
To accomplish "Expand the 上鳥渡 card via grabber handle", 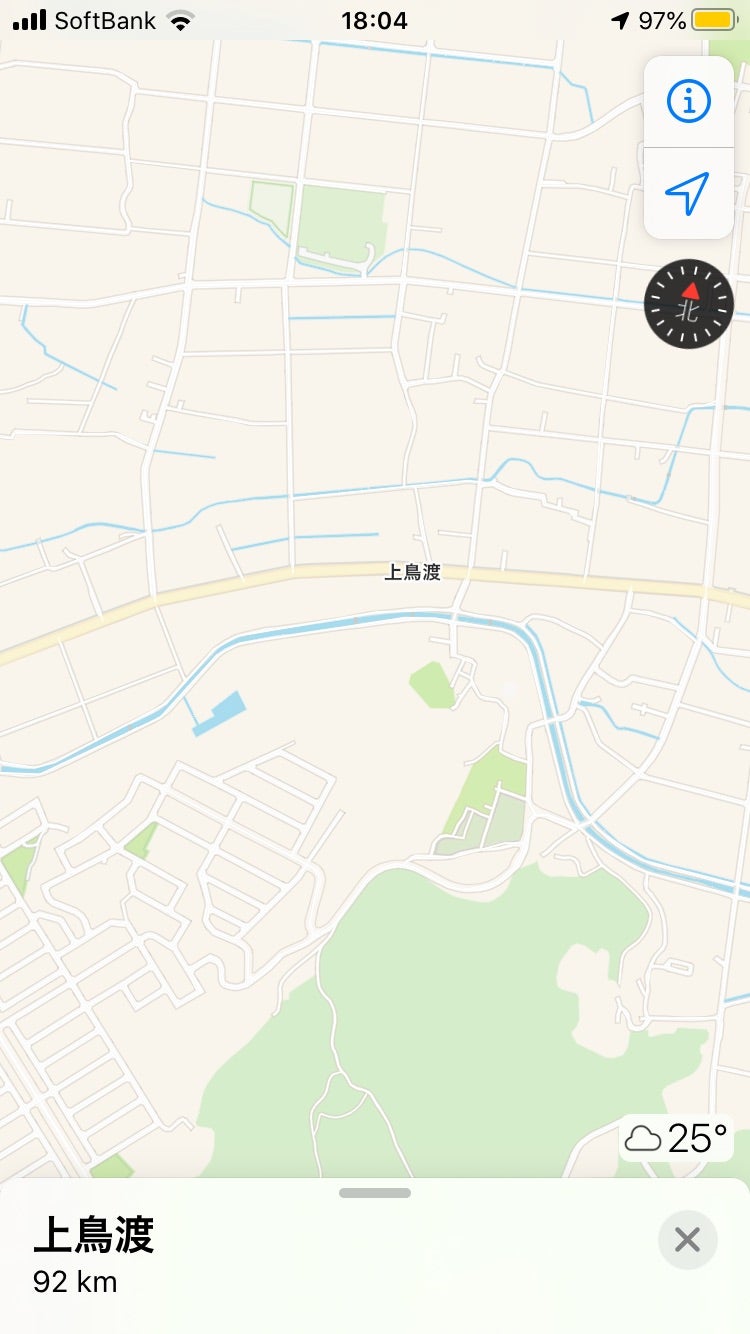I will pyautogui.click(x=375, y=1193).
